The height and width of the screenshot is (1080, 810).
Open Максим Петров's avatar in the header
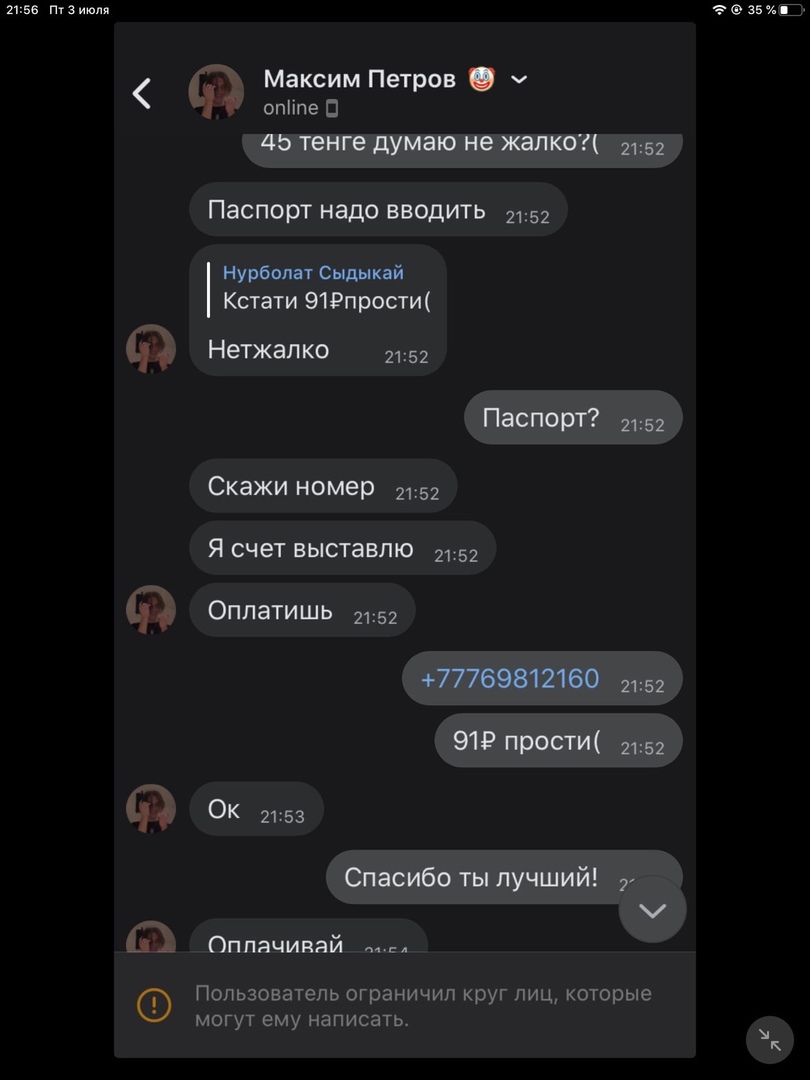point(216,93)
